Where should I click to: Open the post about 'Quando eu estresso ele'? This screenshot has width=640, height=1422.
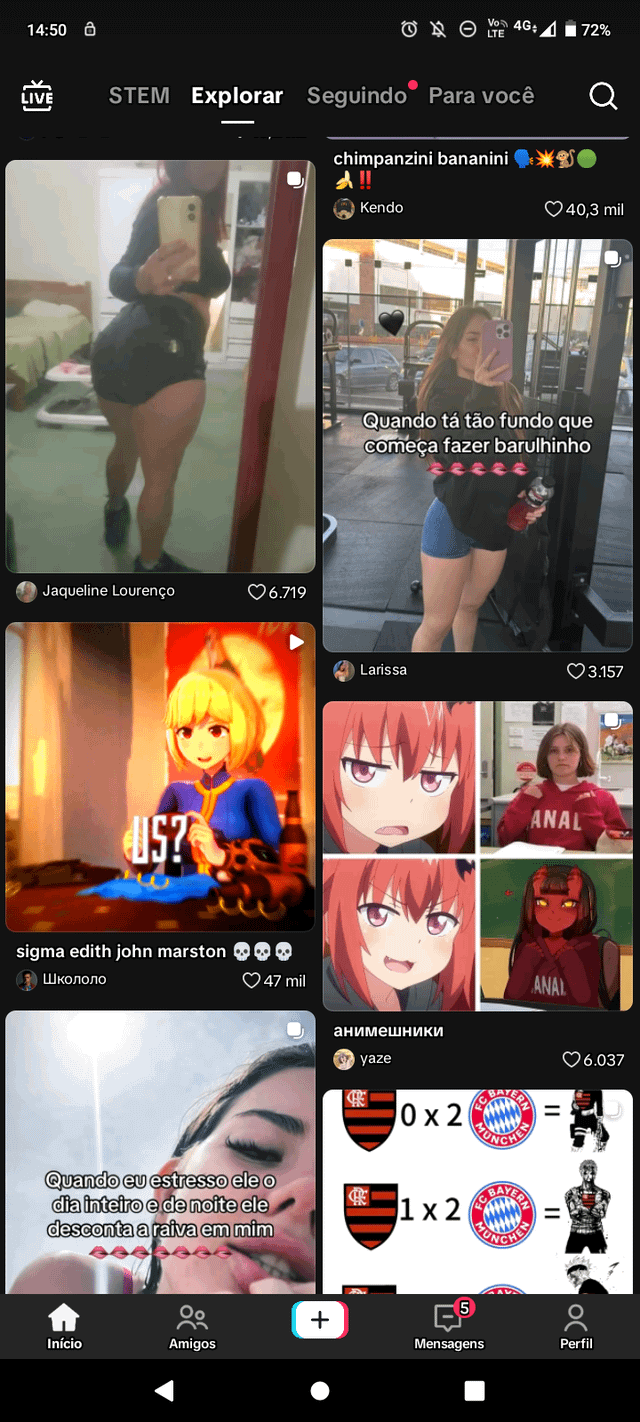coord(160,1150)
